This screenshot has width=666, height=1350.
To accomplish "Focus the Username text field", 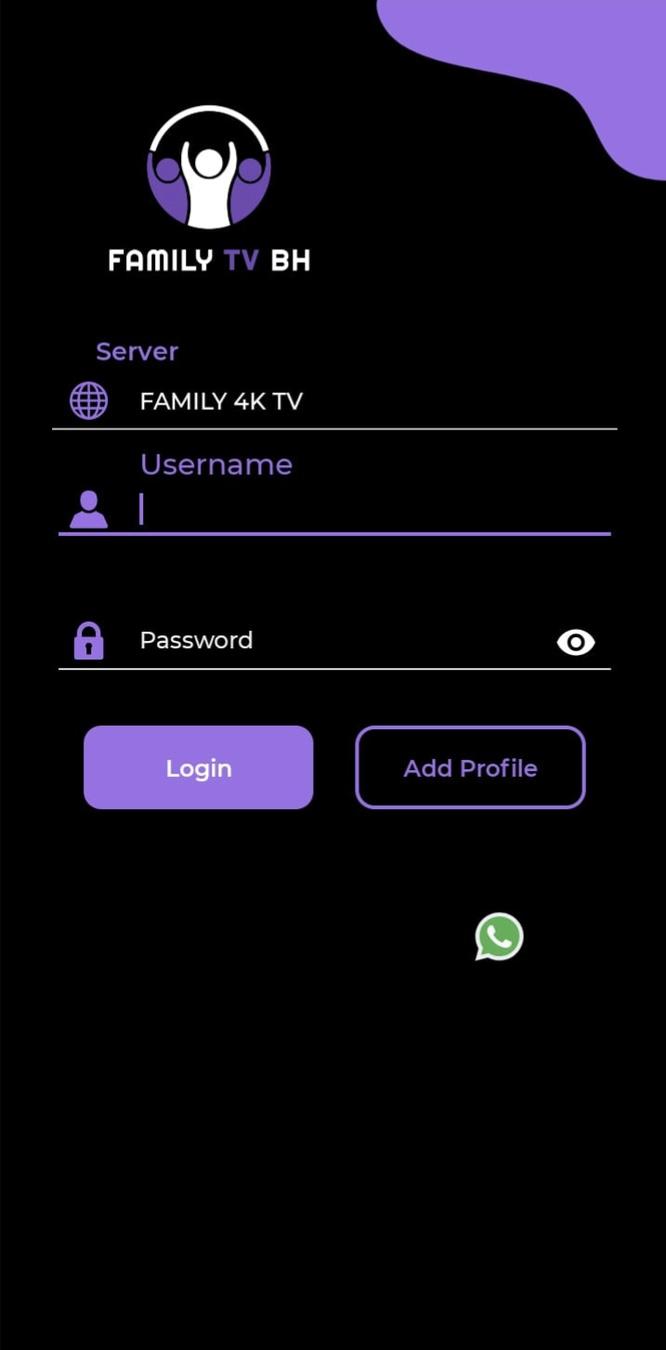I will click(370, 509).
